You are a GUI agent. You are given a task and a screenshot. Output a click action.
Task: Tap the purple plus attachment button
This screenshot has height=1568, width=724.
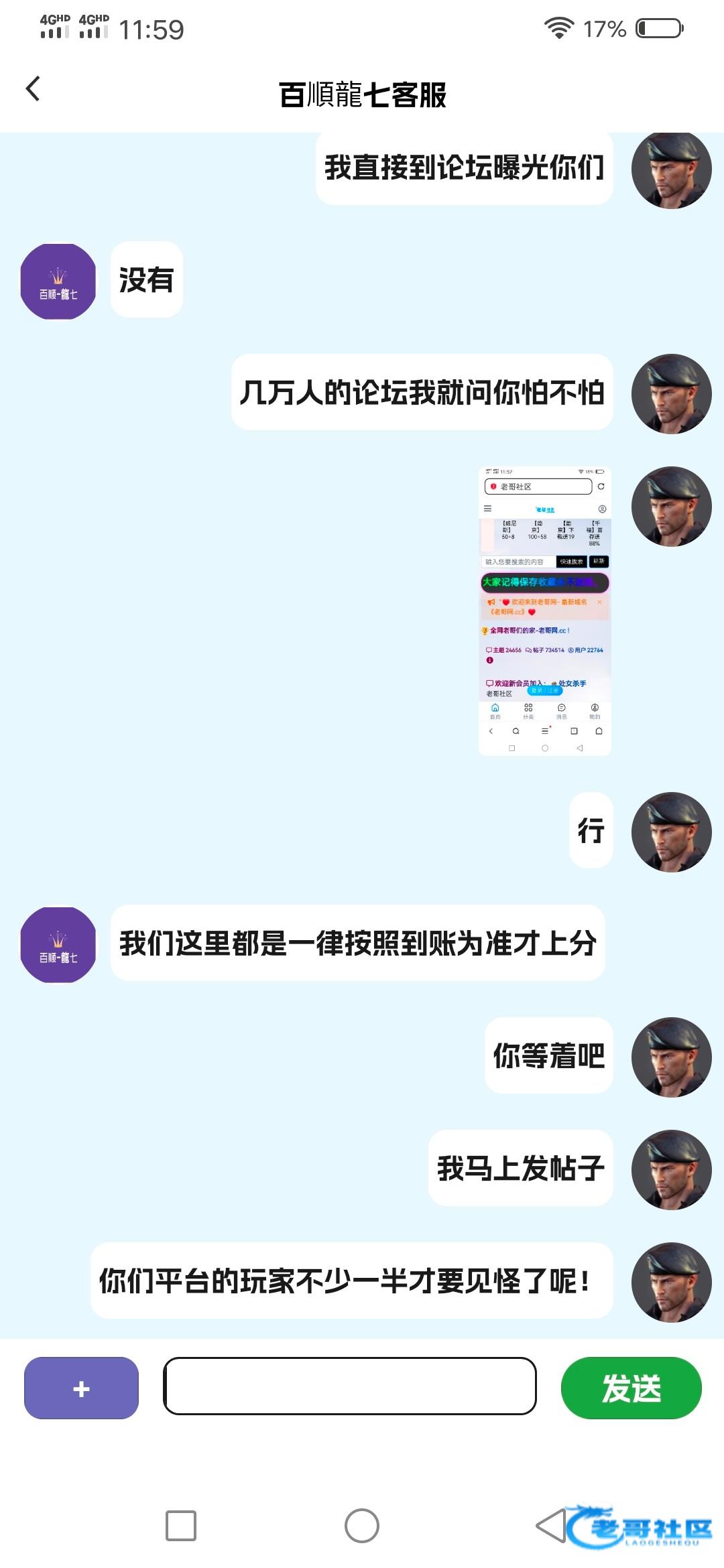pyautogui.click(x=81, y=1388)
